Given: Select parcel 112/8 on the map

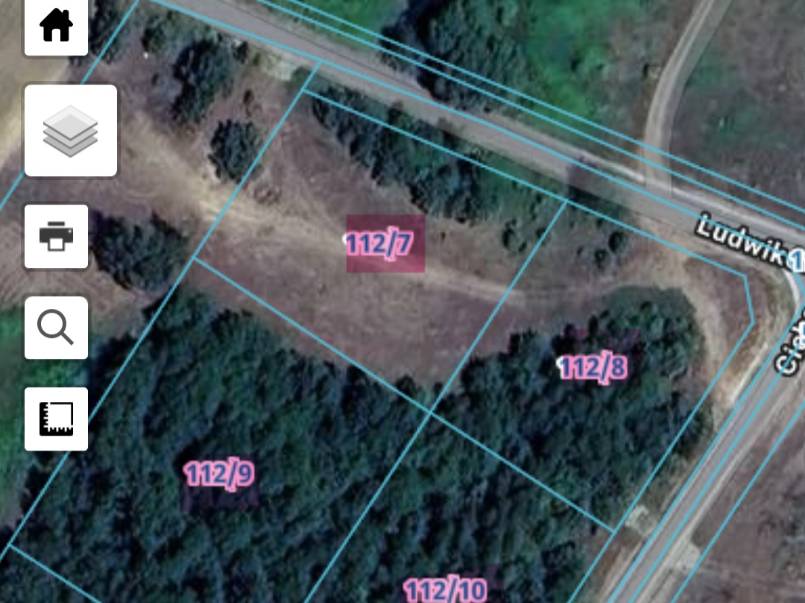Looking at the screenshot, I should coord(592,367).
